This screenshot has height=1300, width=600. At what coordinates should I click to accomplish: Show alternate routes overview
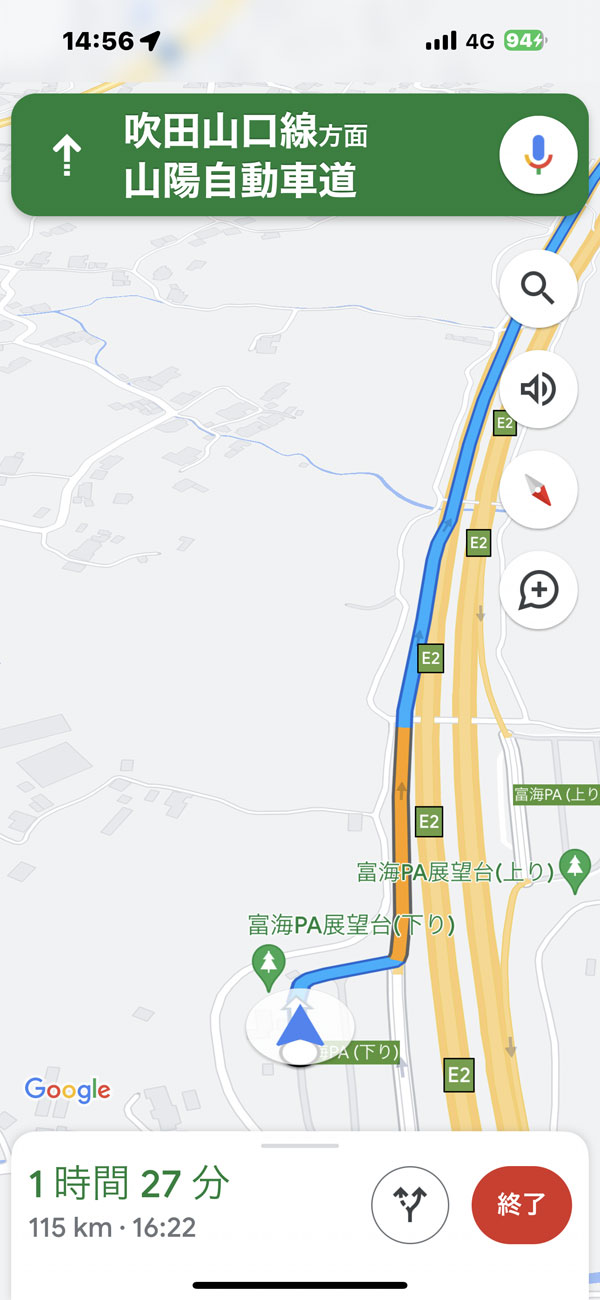410,1205
